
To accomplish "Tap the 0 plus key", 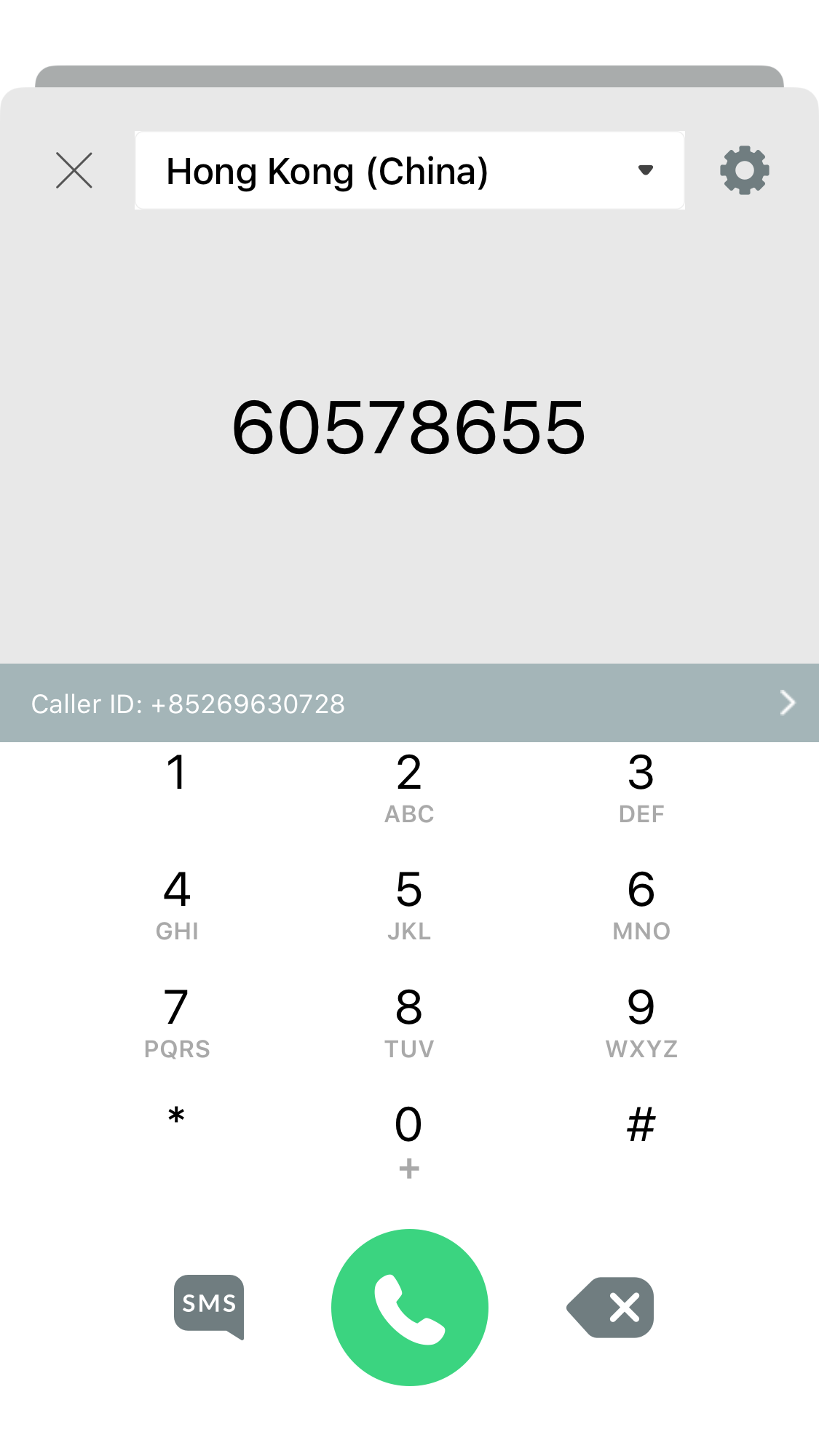I will coord(409,1139).
